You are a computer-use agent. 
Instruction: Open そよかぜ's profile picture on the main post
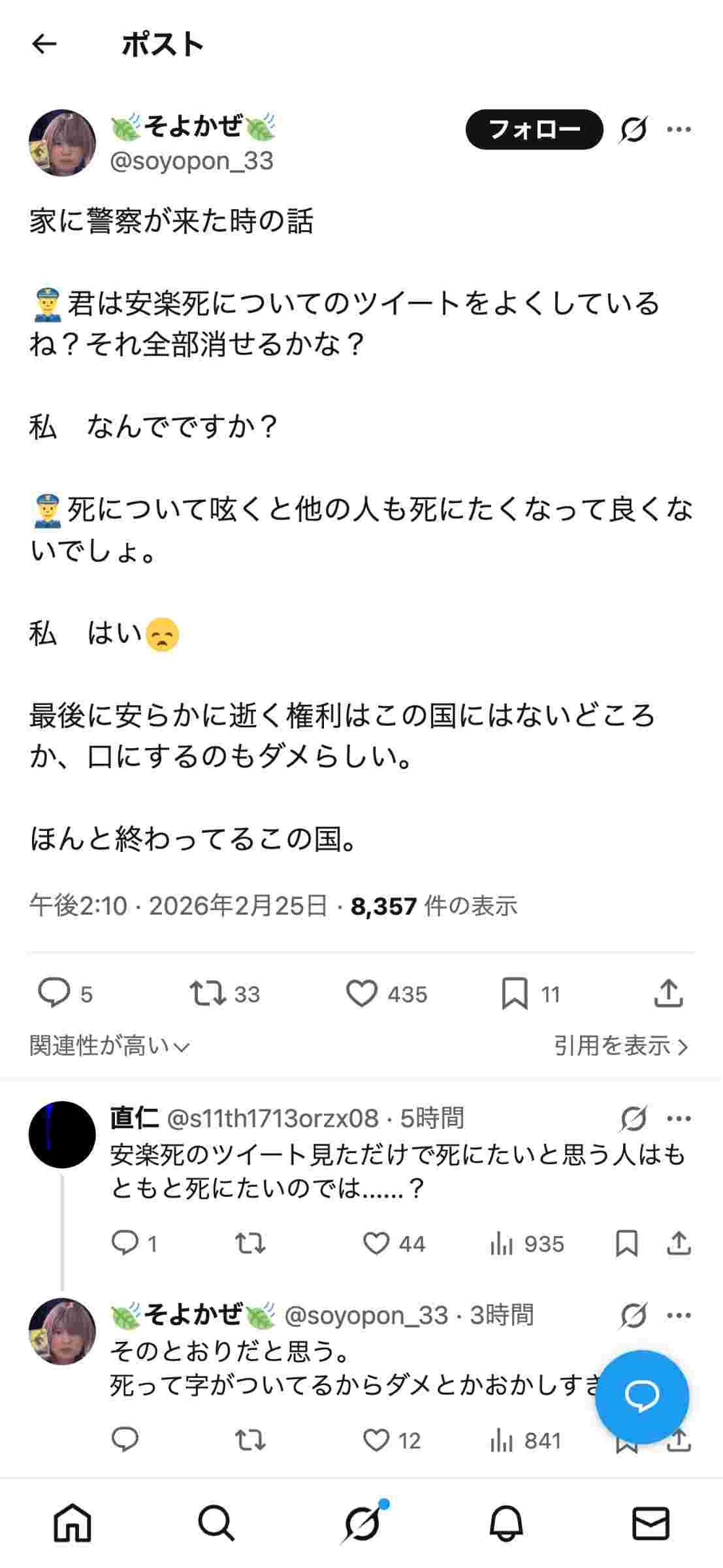coord(62,143)
